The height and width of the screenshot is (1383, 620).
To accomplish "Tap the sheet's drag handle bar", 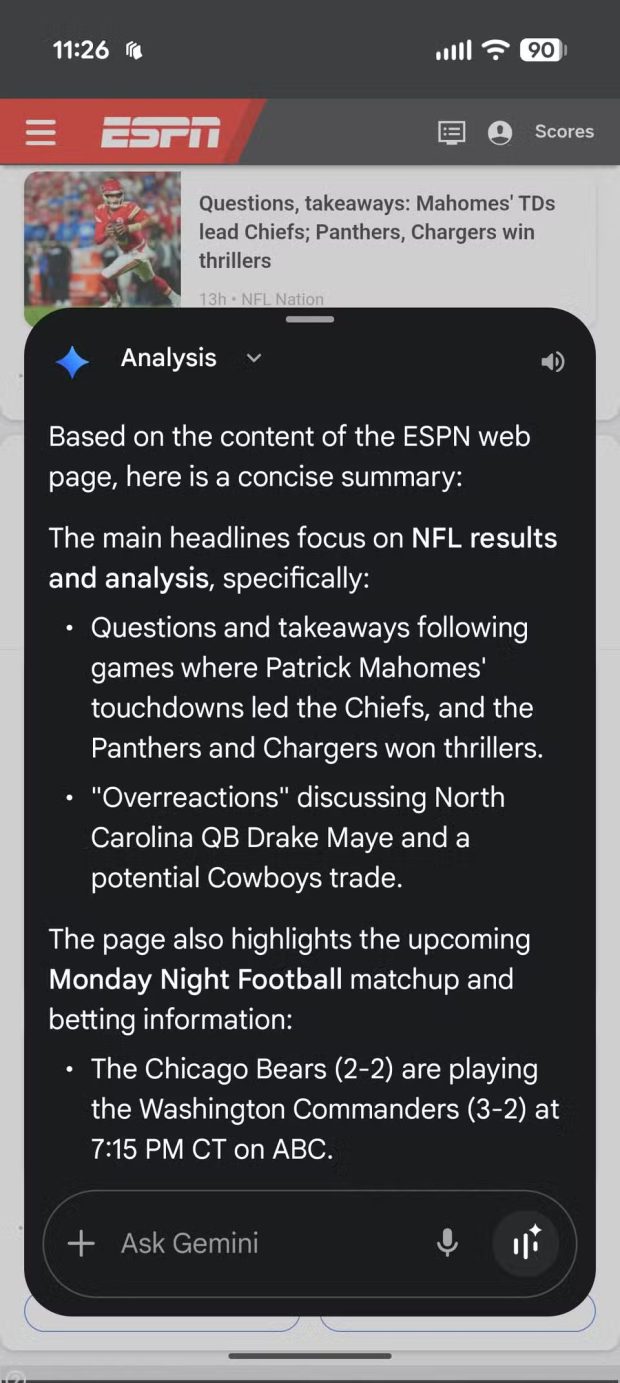I will point(310,319).
